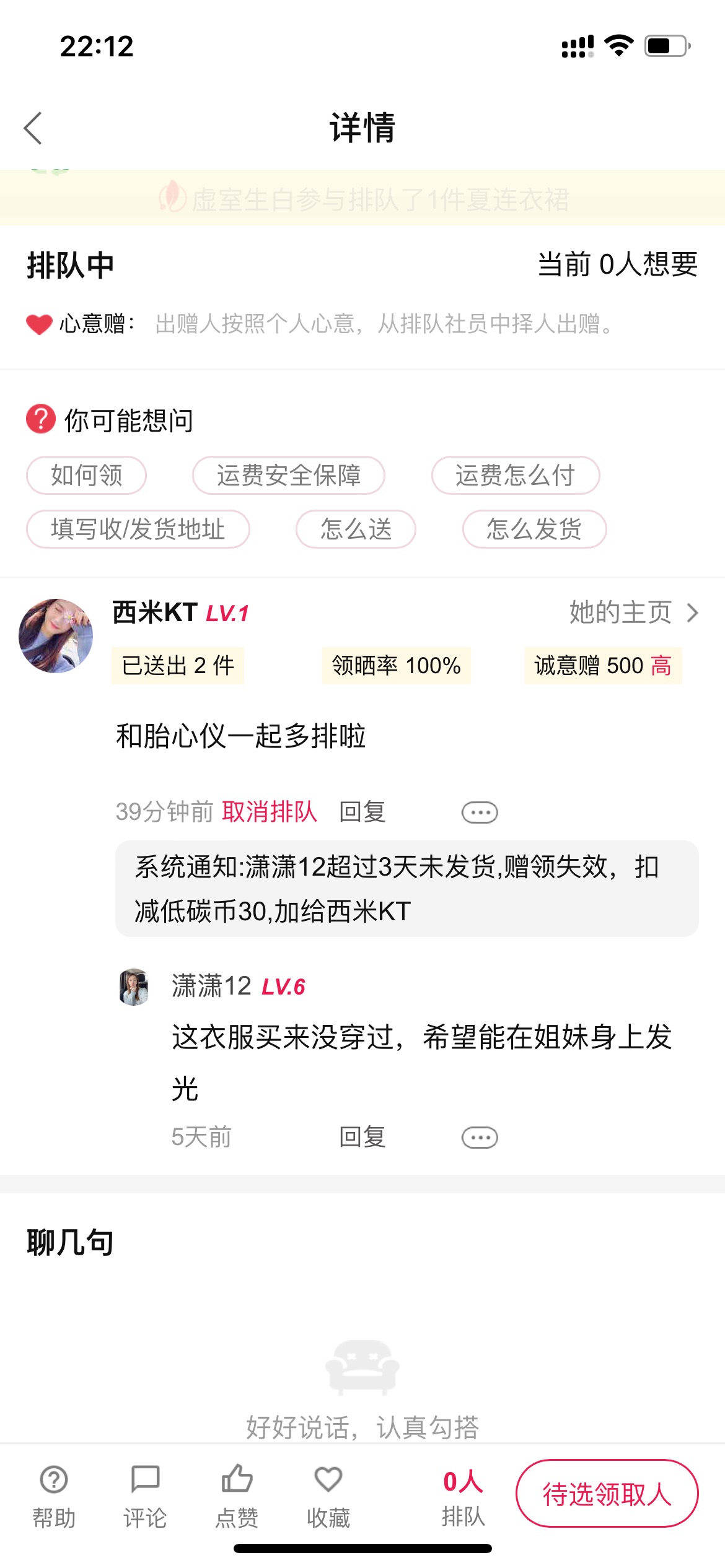Choose the 填写收/发货地址 chip

tap(138, 529)
